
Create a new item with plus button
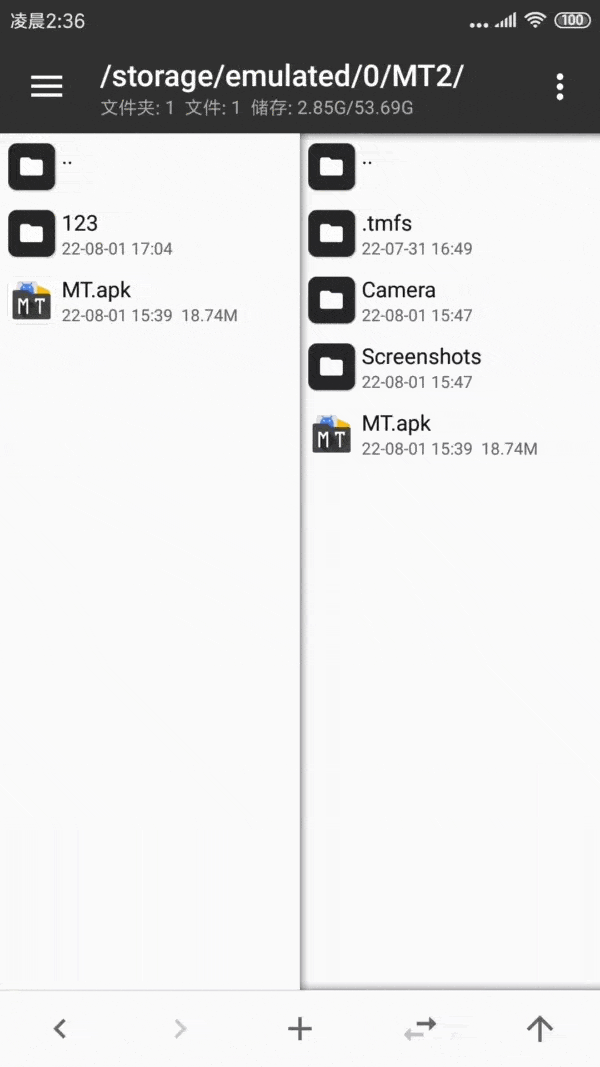(x=299, y=1028)
